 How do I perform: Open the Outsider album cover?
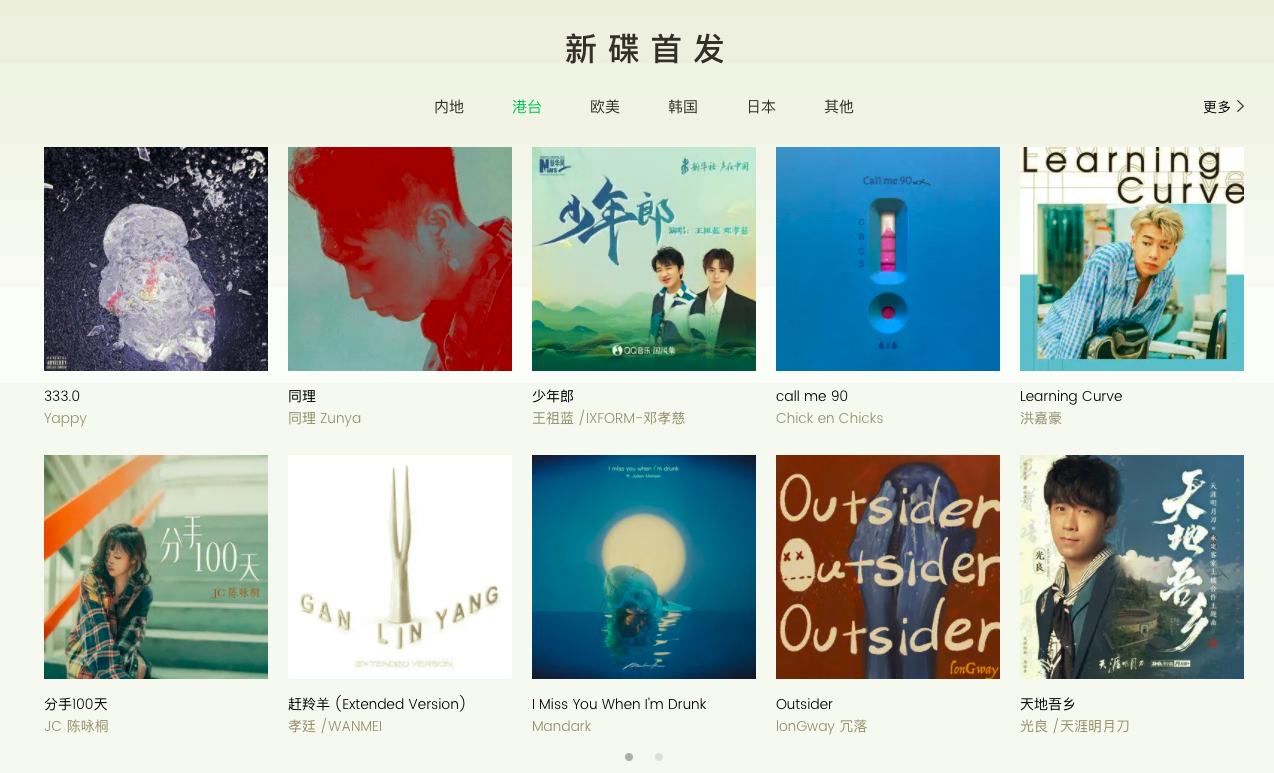tap(888, 567)
